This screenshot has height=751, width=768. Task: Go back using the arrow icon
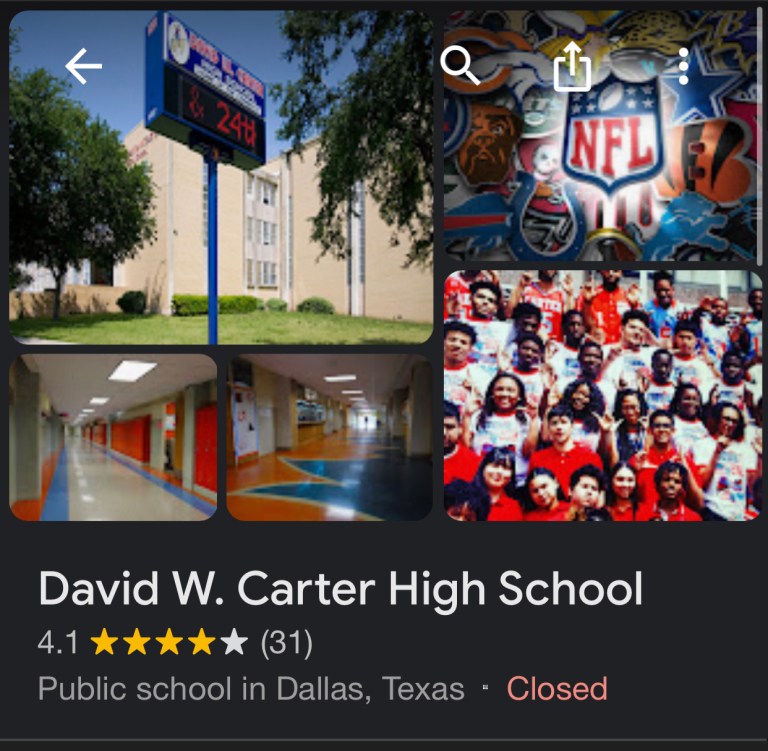click(x=83, y=66)
